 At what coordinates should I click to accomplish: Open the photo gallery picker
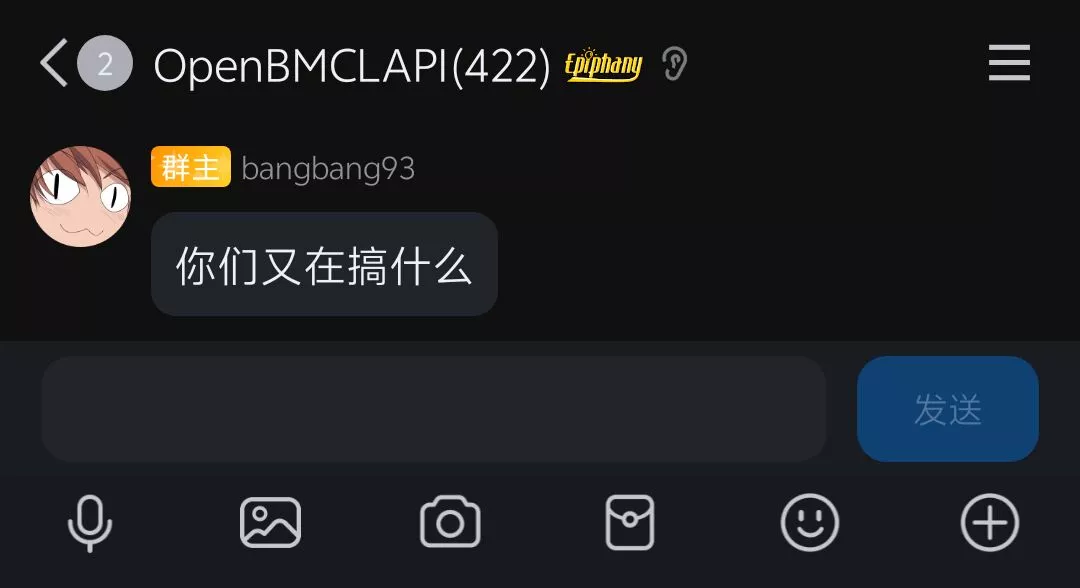click(270, 523)
